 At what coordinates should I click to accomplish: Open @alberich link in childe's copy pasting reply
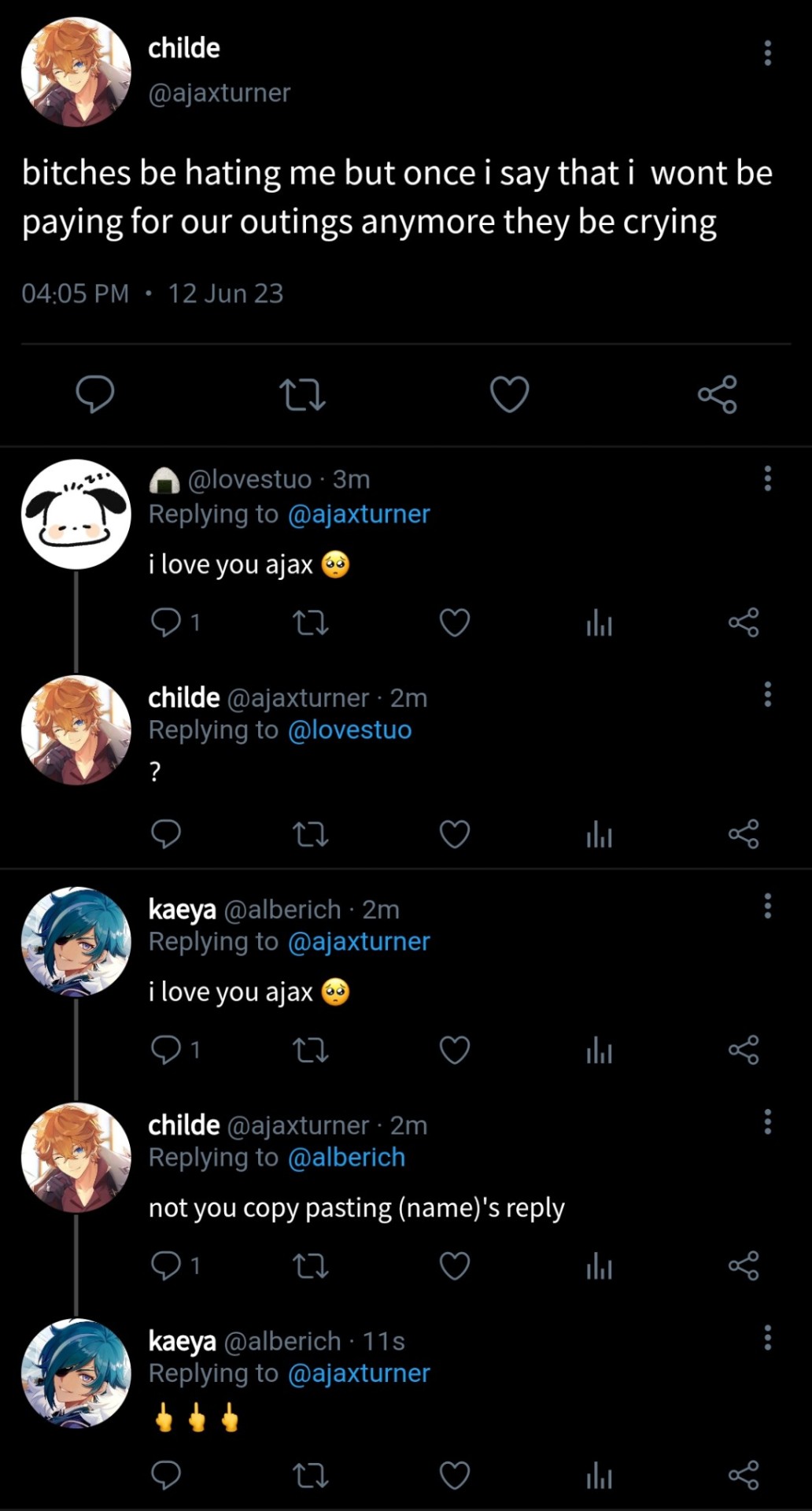346,1157
